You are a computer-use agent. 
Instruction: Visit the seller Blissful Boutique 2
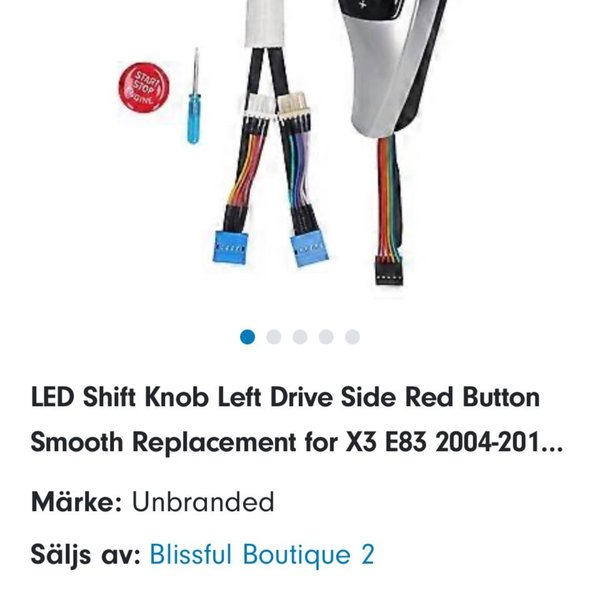click(261, 554)
